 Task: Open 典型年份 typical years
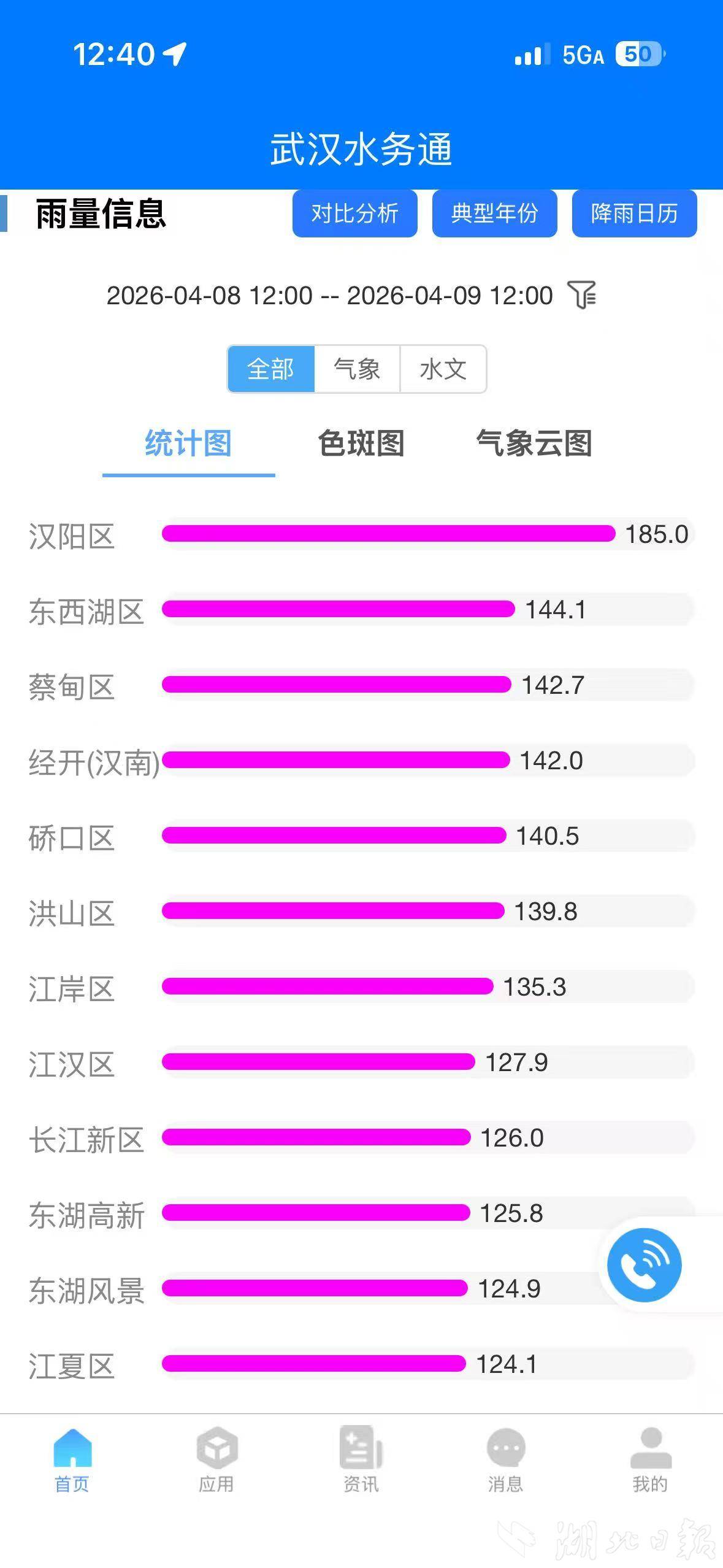click(x=494, y=213)
